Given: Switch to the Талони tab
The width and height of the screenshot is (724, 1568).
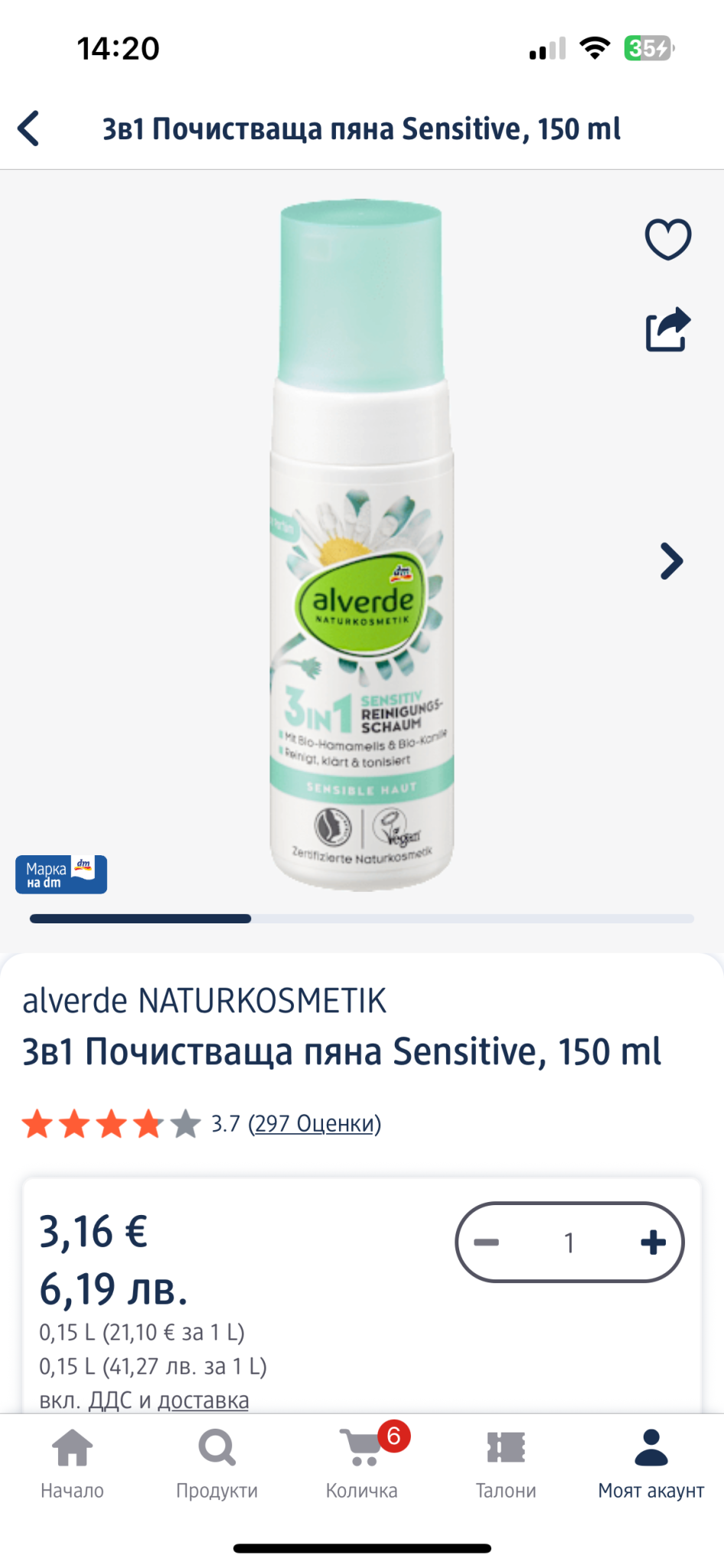Looking at the screenshot, I should 506,1462.
